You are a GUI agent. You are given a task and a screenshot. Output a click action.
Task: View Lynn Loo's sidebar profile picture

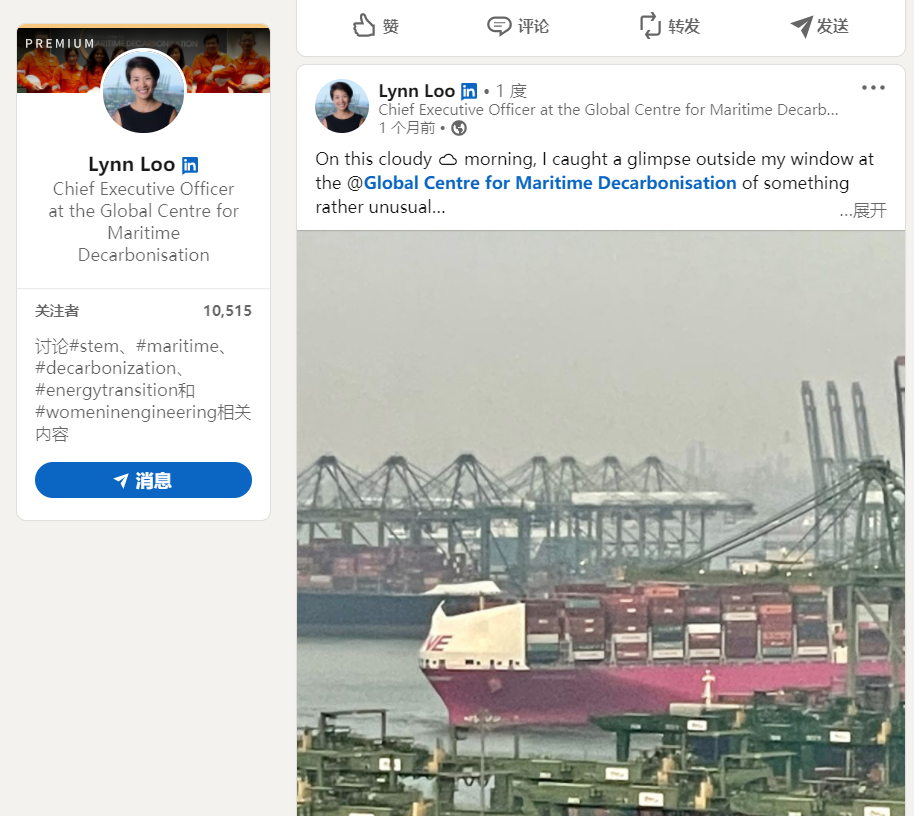click(x=143, y=92)
